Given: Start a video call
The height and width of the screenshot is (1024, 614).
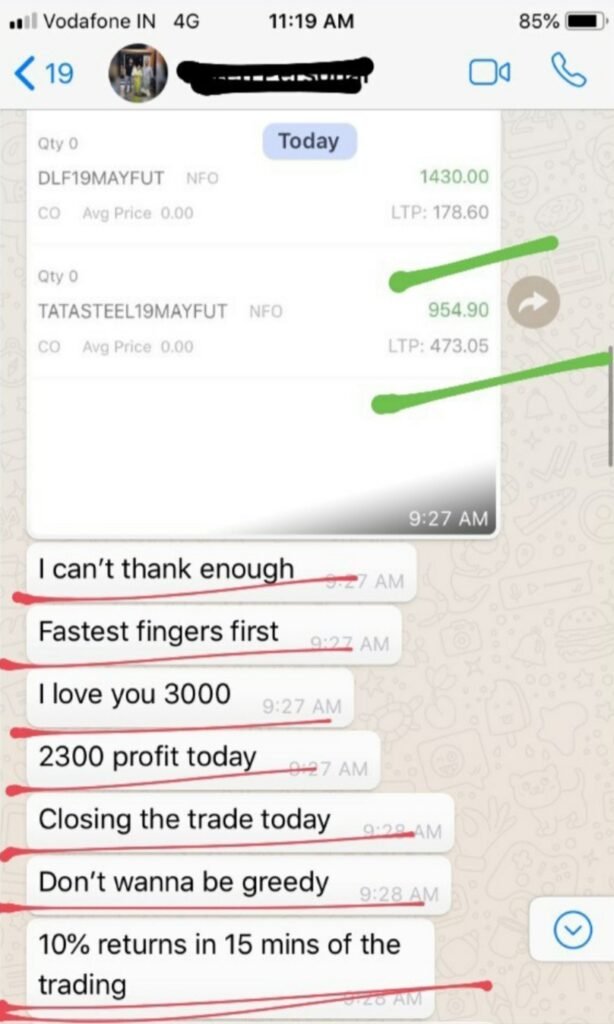Looking at the screenshot, I should pyautogui.click(x=489, y=72).
